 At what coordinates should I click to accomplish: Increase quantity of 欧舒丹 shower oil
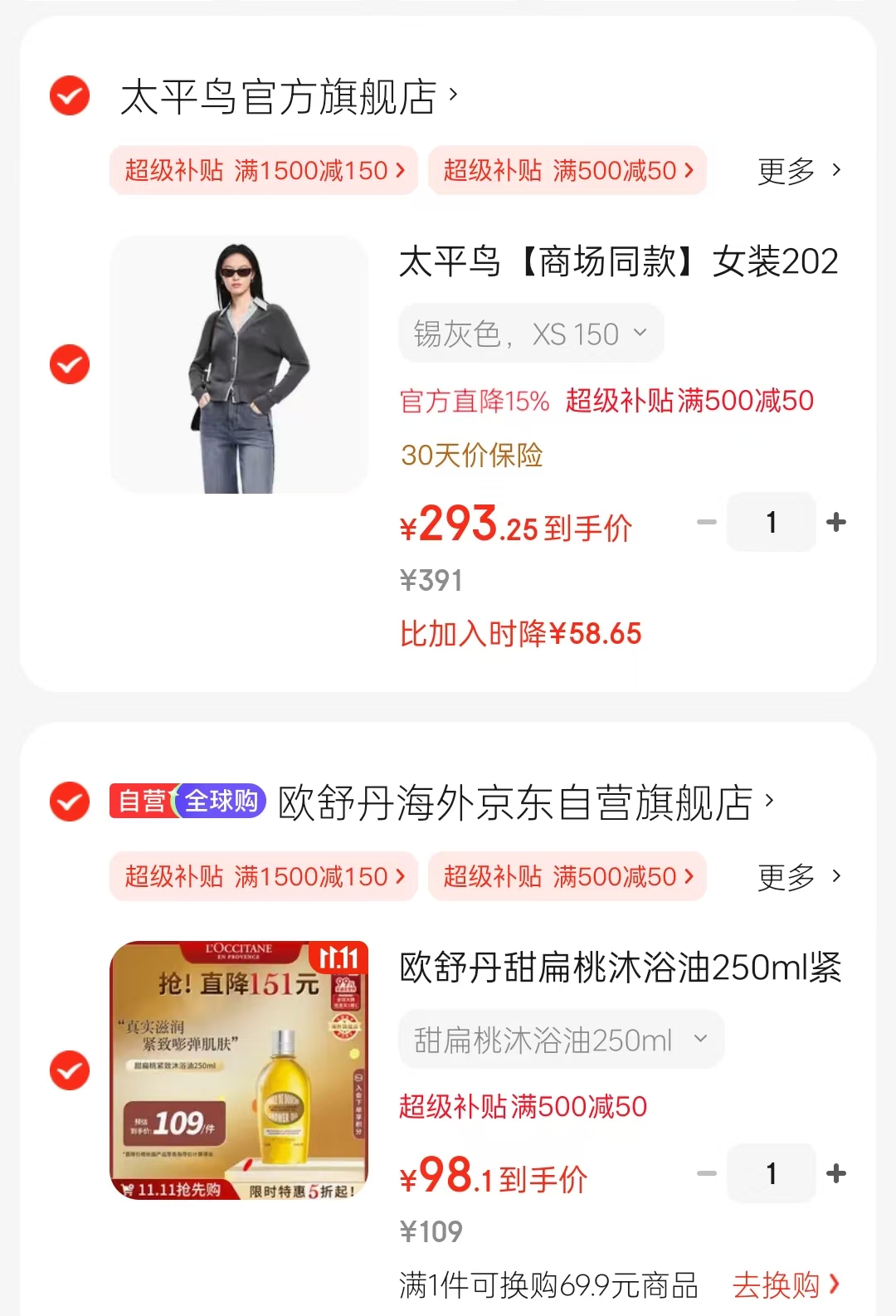[836, 1173]
